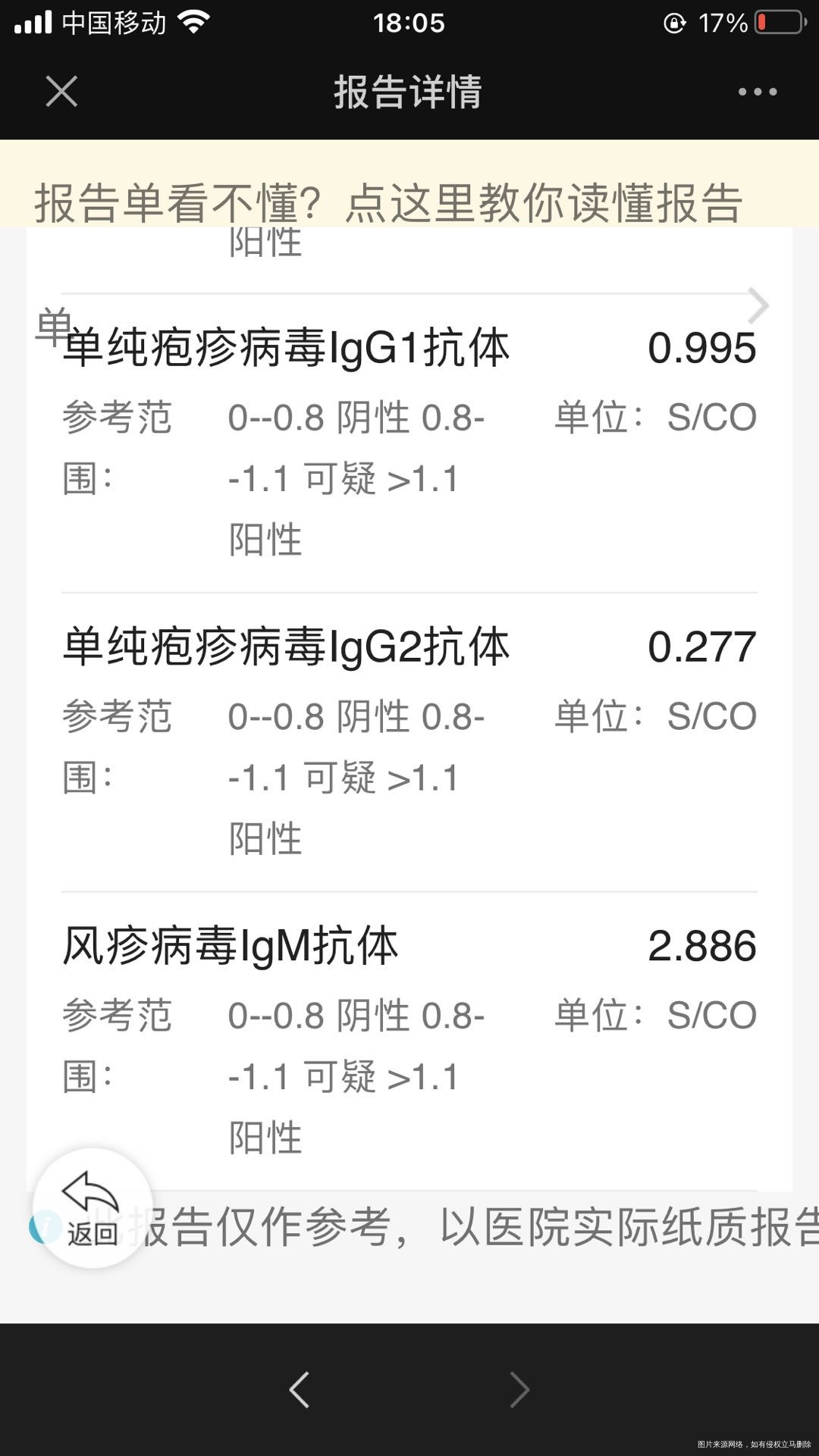Tap the 18:05 clock display
The width and height of the screenshot is (819, 1456).
click(x=408, y=23)
